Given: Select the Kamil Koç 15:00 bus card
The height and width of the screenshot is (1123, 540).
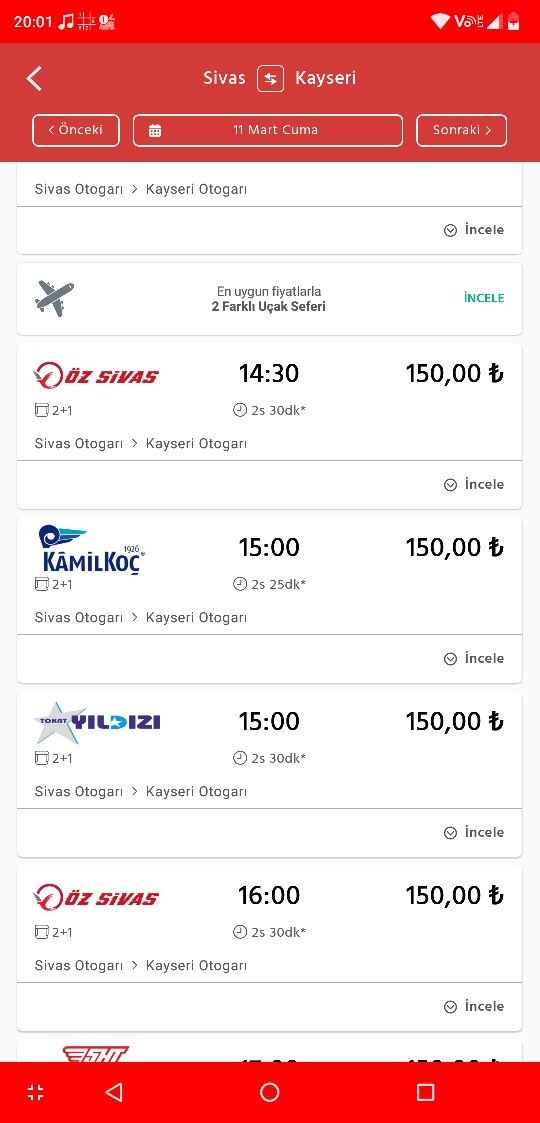Looking at the screenshot, I should point(269,575).
